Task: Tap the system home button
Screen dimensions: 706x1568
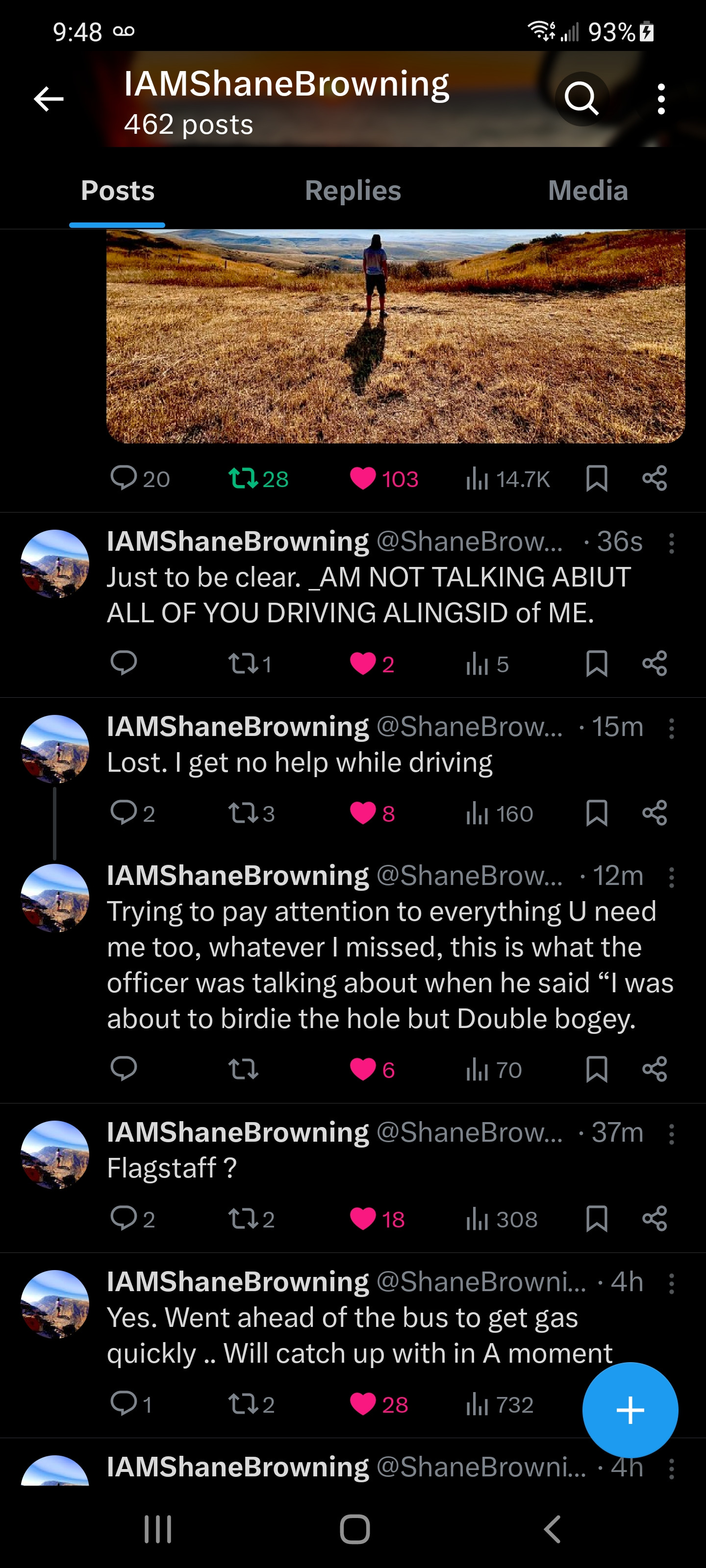Action: point(354,1528)
